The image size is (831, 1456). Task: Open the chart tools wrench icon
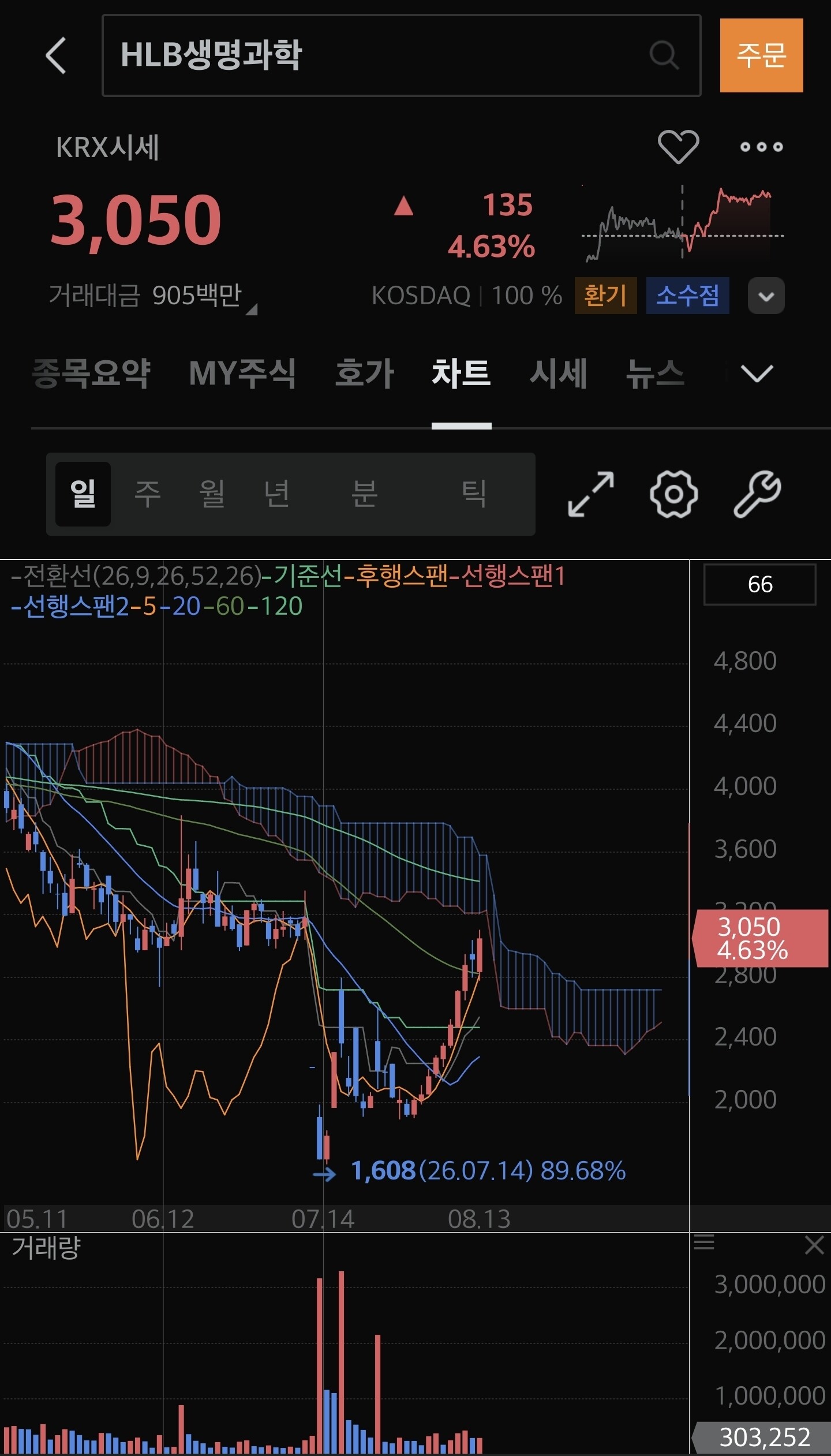click(757, 494)
